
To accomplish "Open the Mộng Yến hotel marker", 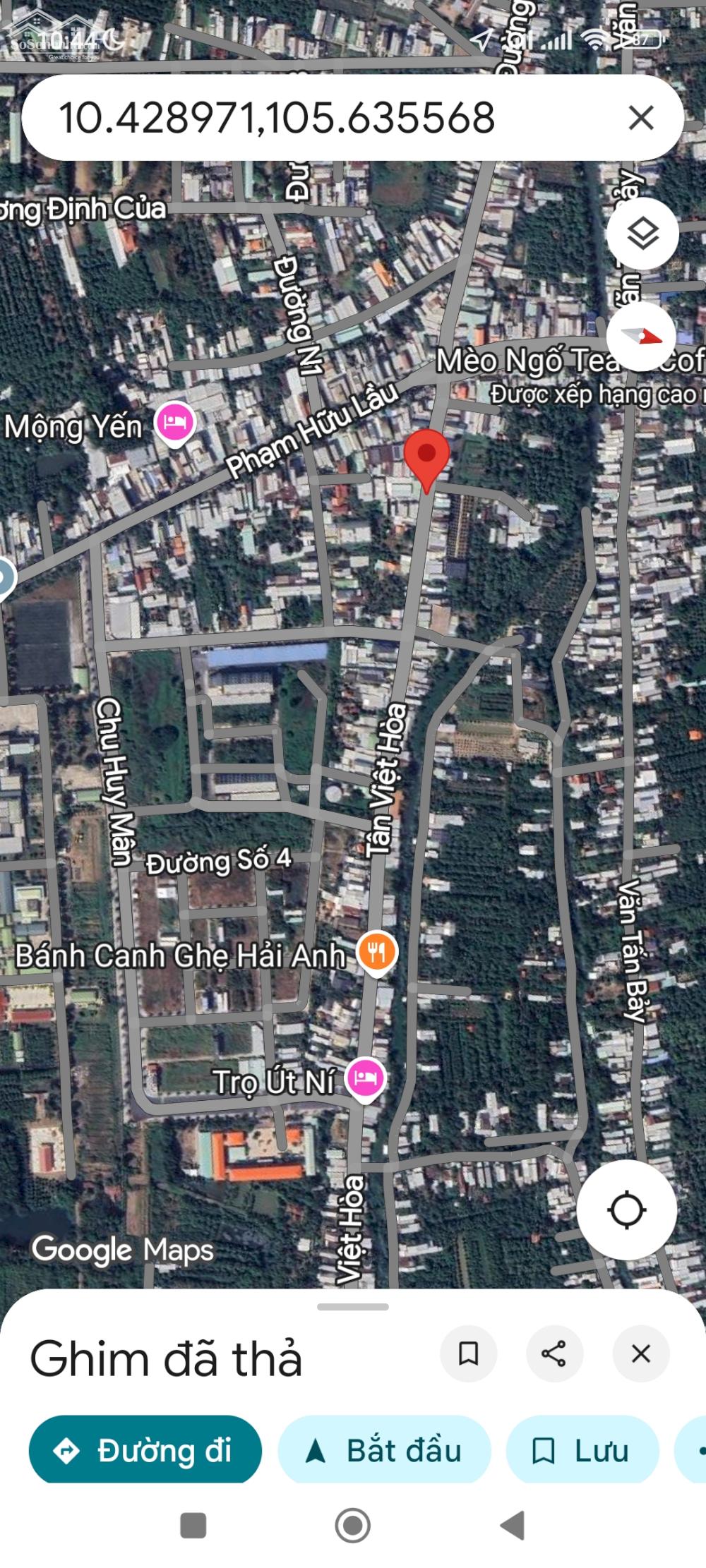I will (174, 423).
